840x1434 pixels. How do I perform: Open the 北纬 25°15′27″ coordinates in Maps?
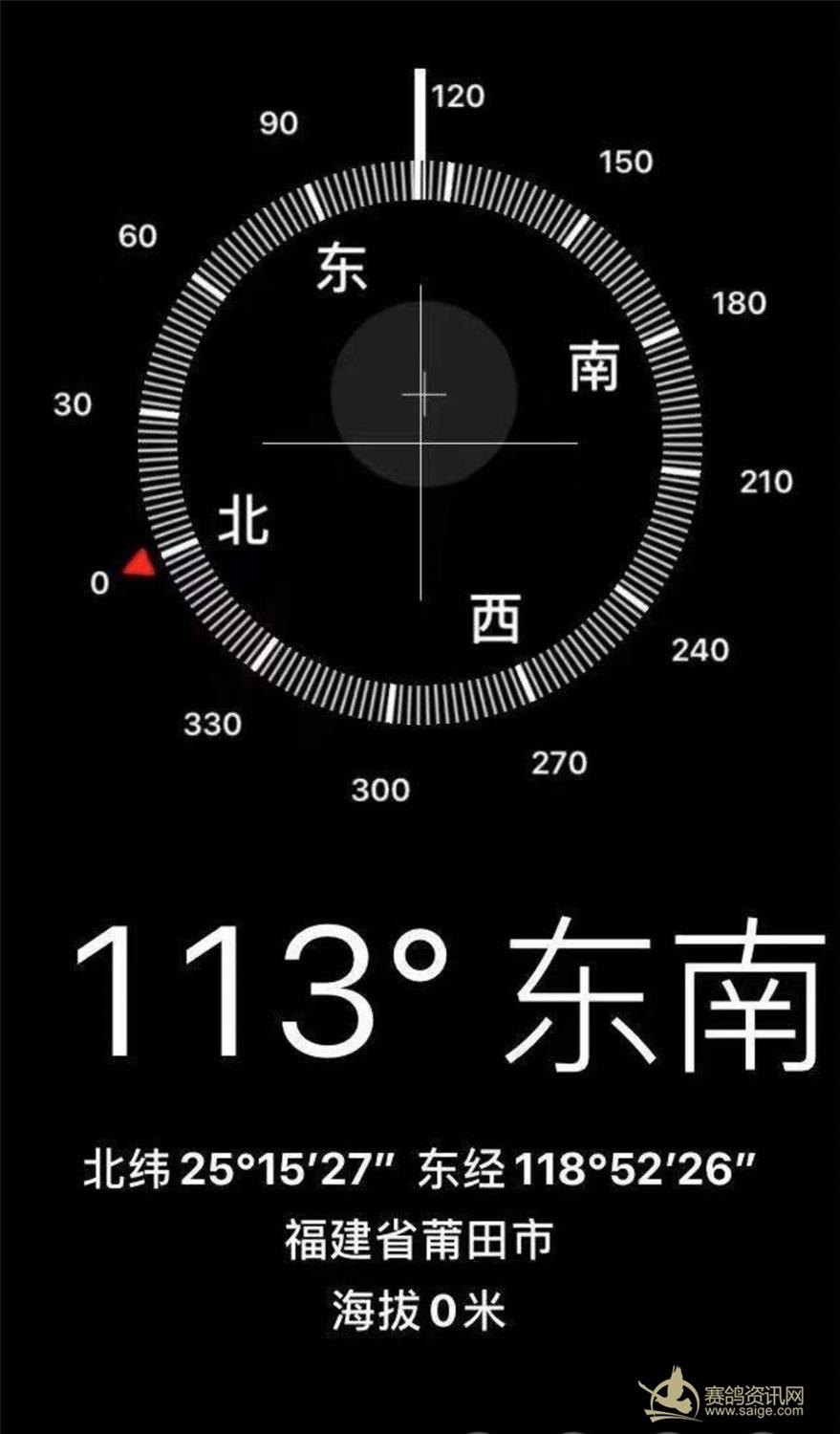pos(420,1168)
